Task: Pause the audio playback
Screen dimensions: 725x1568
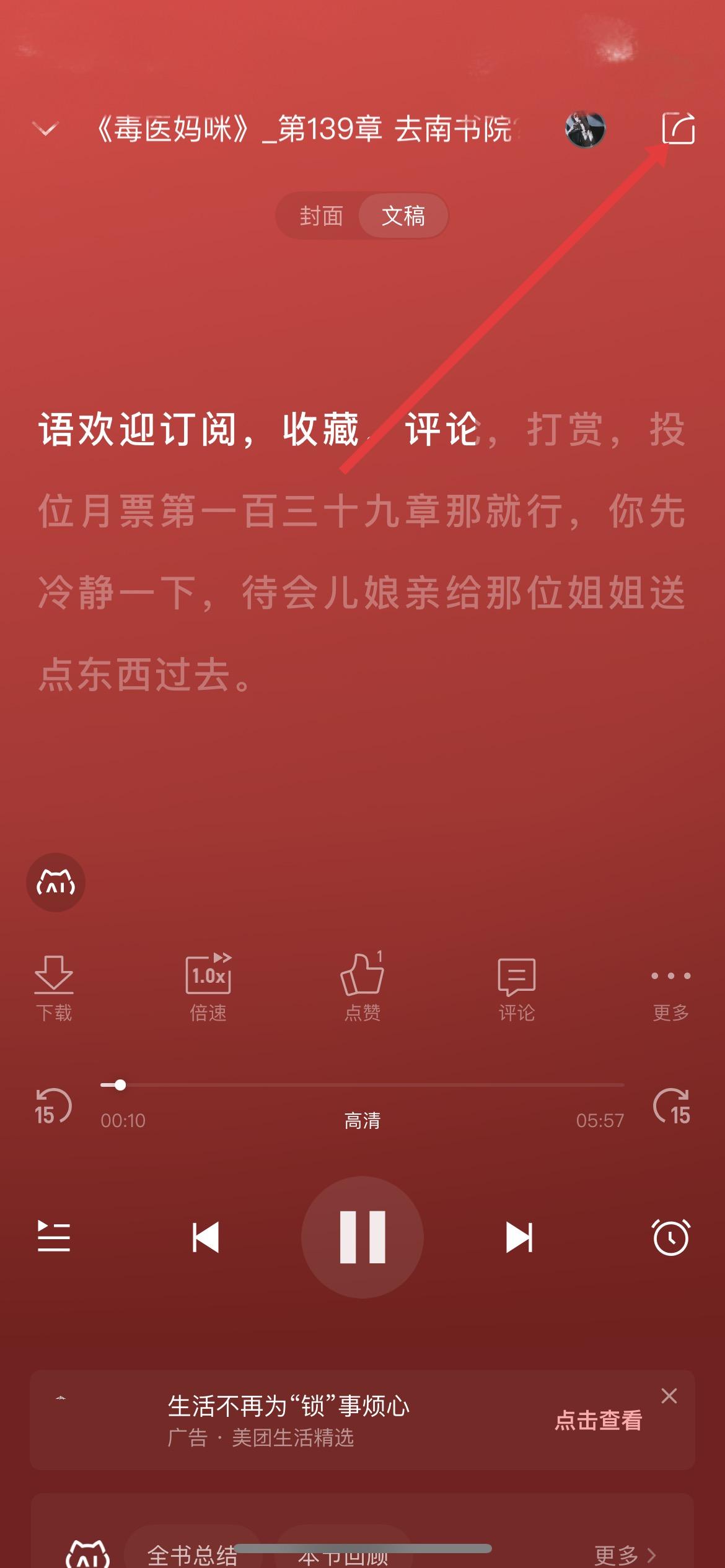Action: coord(362,1237)
